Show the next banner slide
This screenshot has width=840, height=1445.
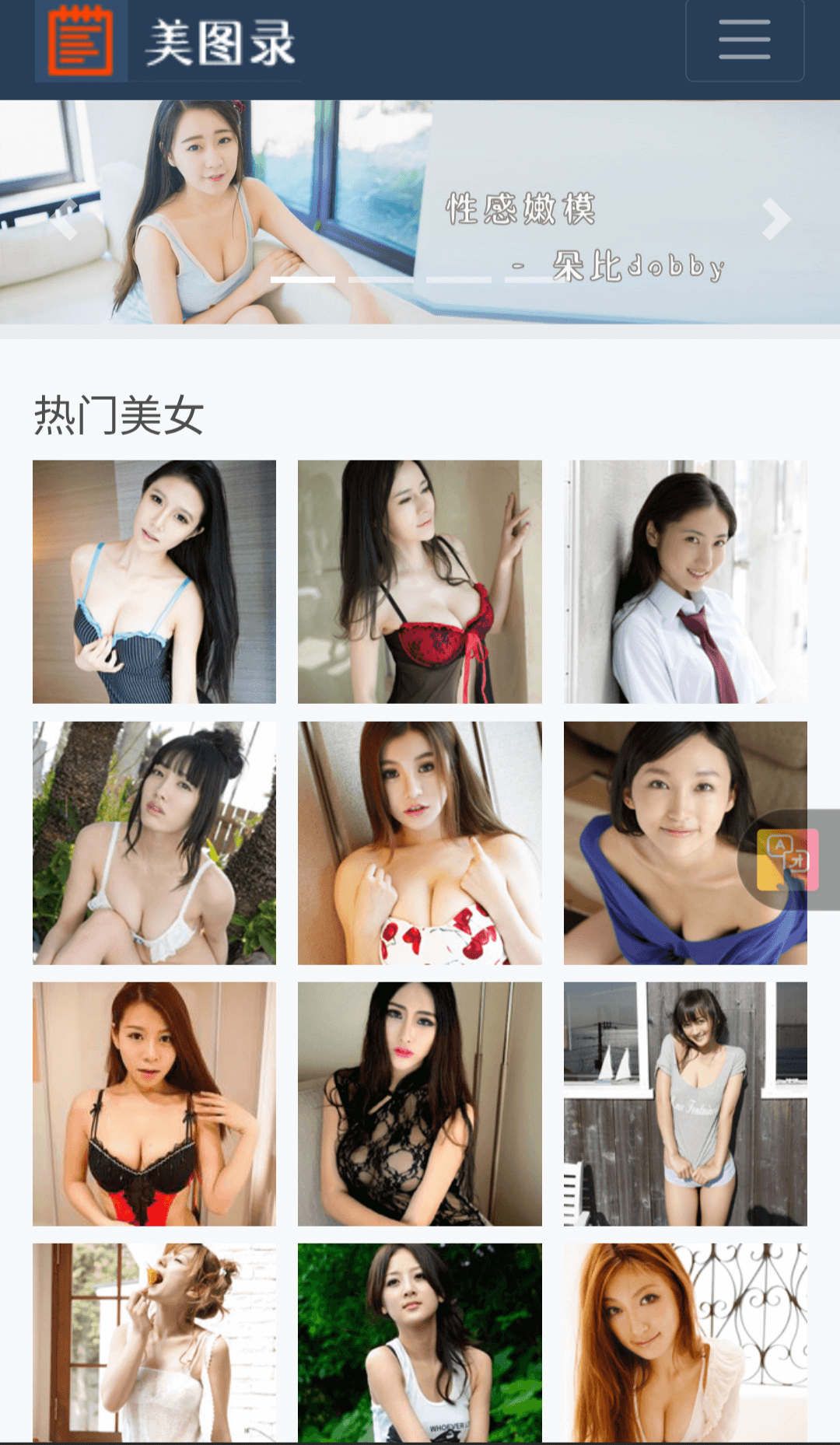point(775,219)
